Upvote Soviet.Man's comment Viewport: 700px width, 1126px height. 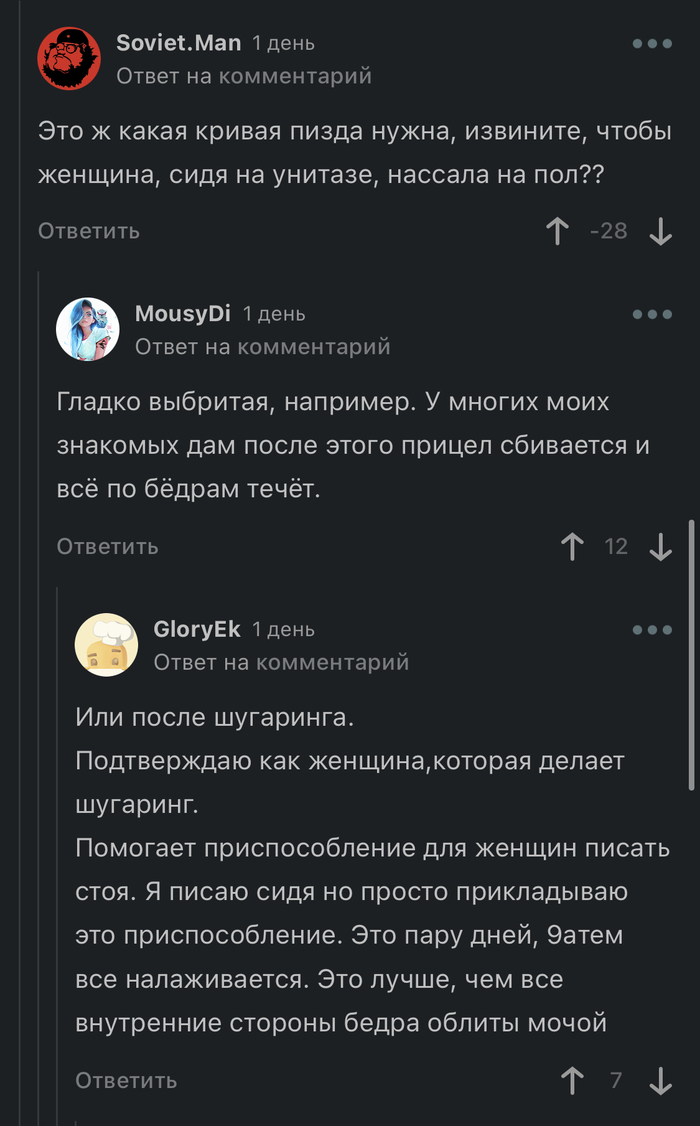point(557,232)
